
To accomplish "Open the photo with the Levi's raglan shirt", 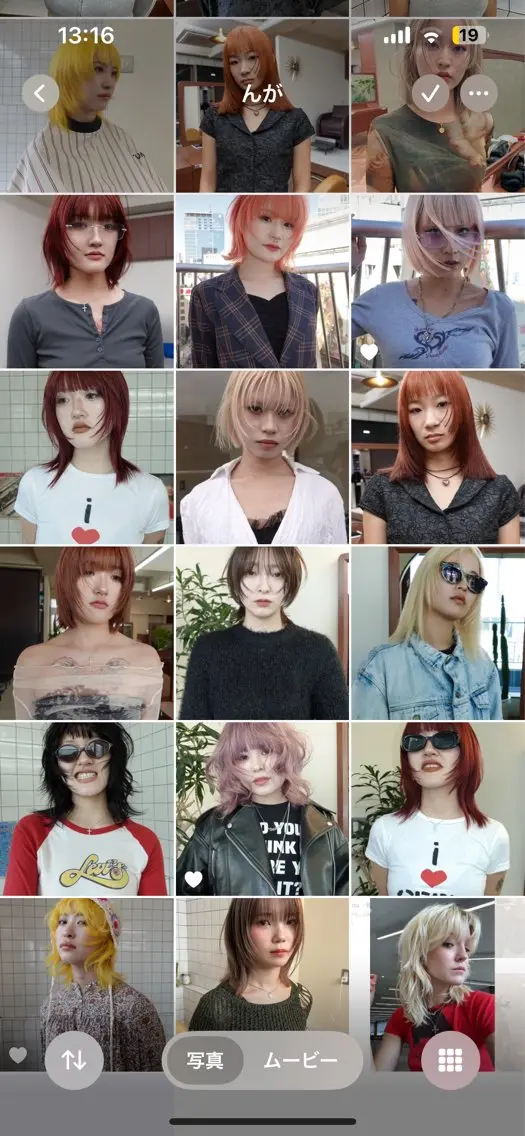I will (86, 808).
